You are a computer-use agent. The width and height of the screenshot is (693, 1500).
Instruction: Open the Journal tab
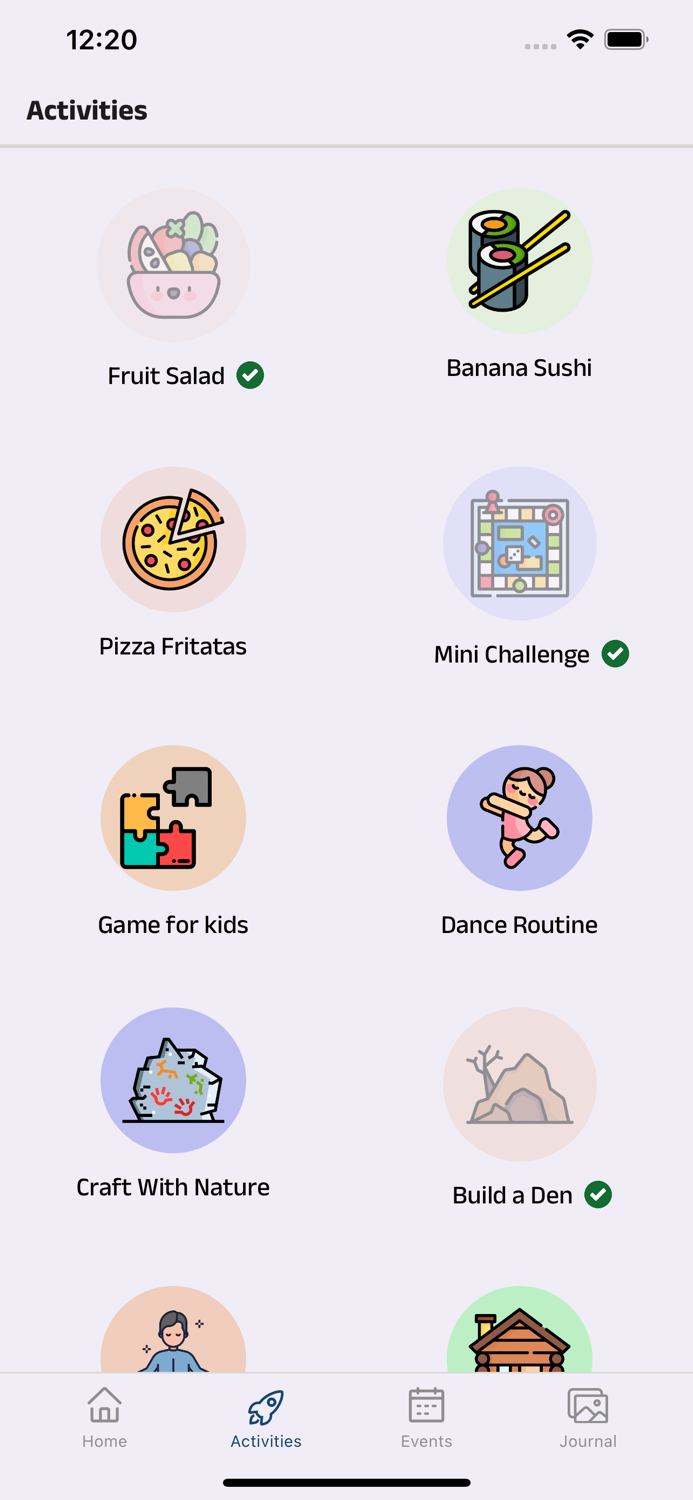[588, 1418]
